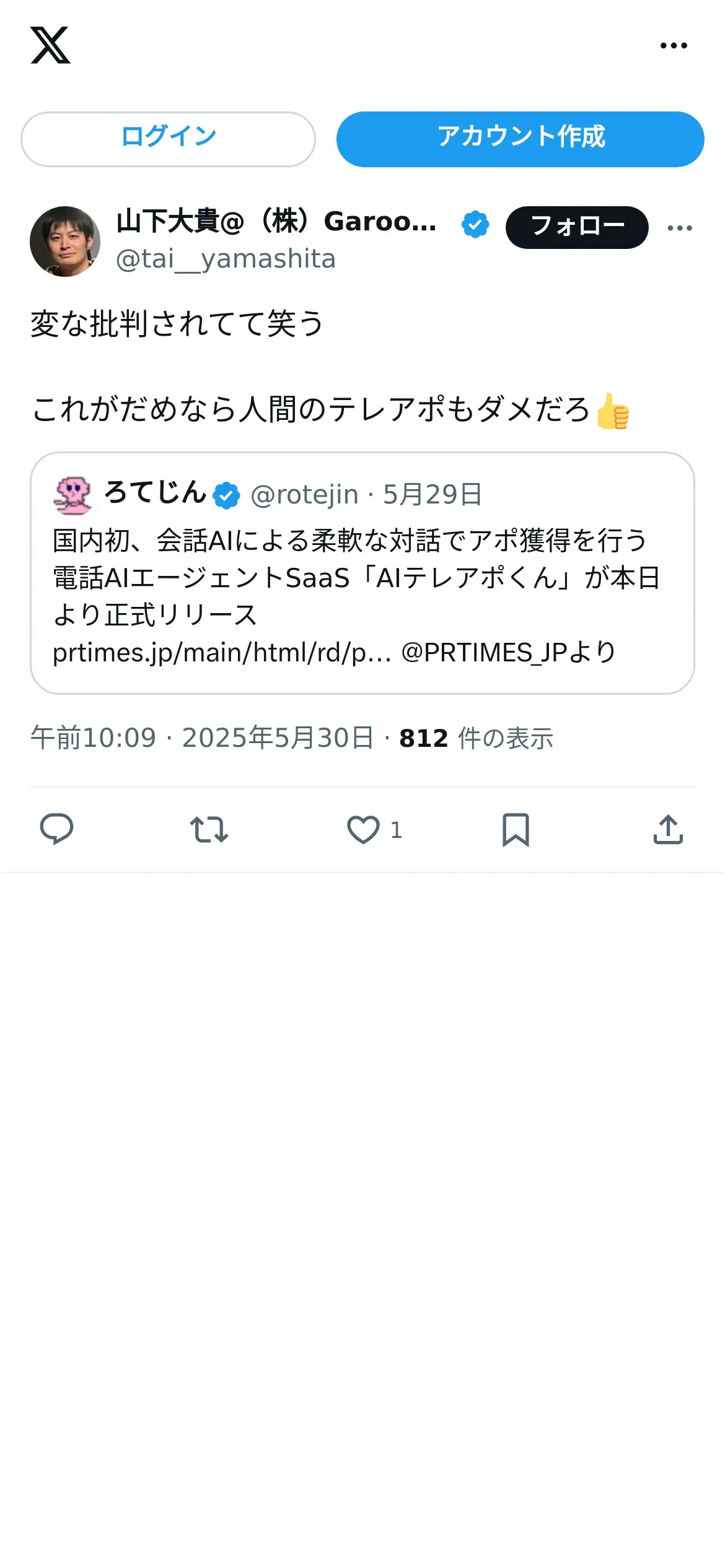This screenshot has width=725, height=1568.
Task: Follow @tai__yamashita with the フォロー button
Action: tap(576, 227)
